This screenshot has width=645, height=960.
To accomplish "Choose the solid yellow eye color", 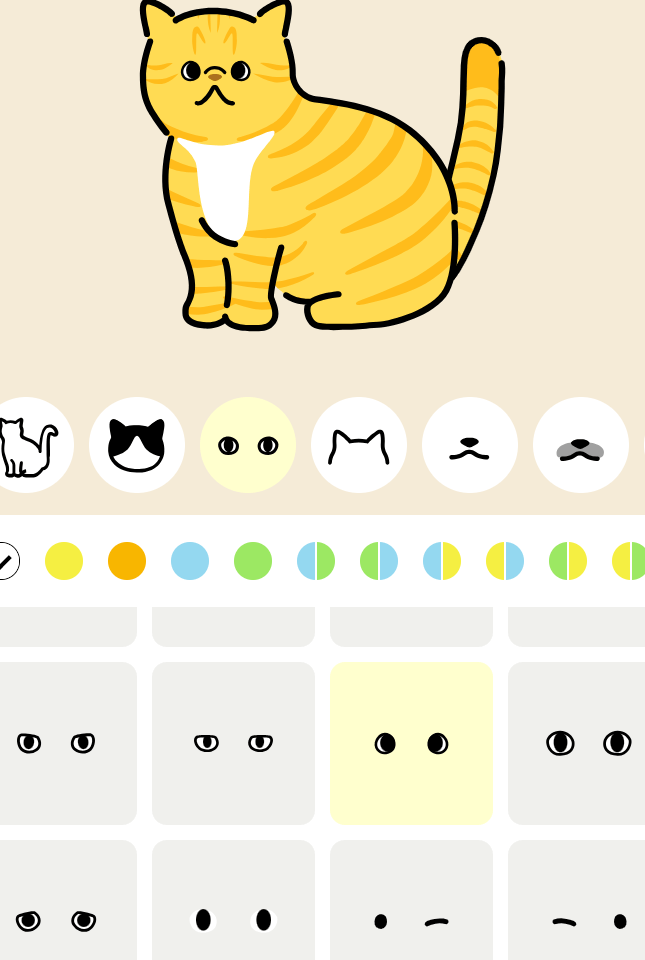I will pos(64,561).
